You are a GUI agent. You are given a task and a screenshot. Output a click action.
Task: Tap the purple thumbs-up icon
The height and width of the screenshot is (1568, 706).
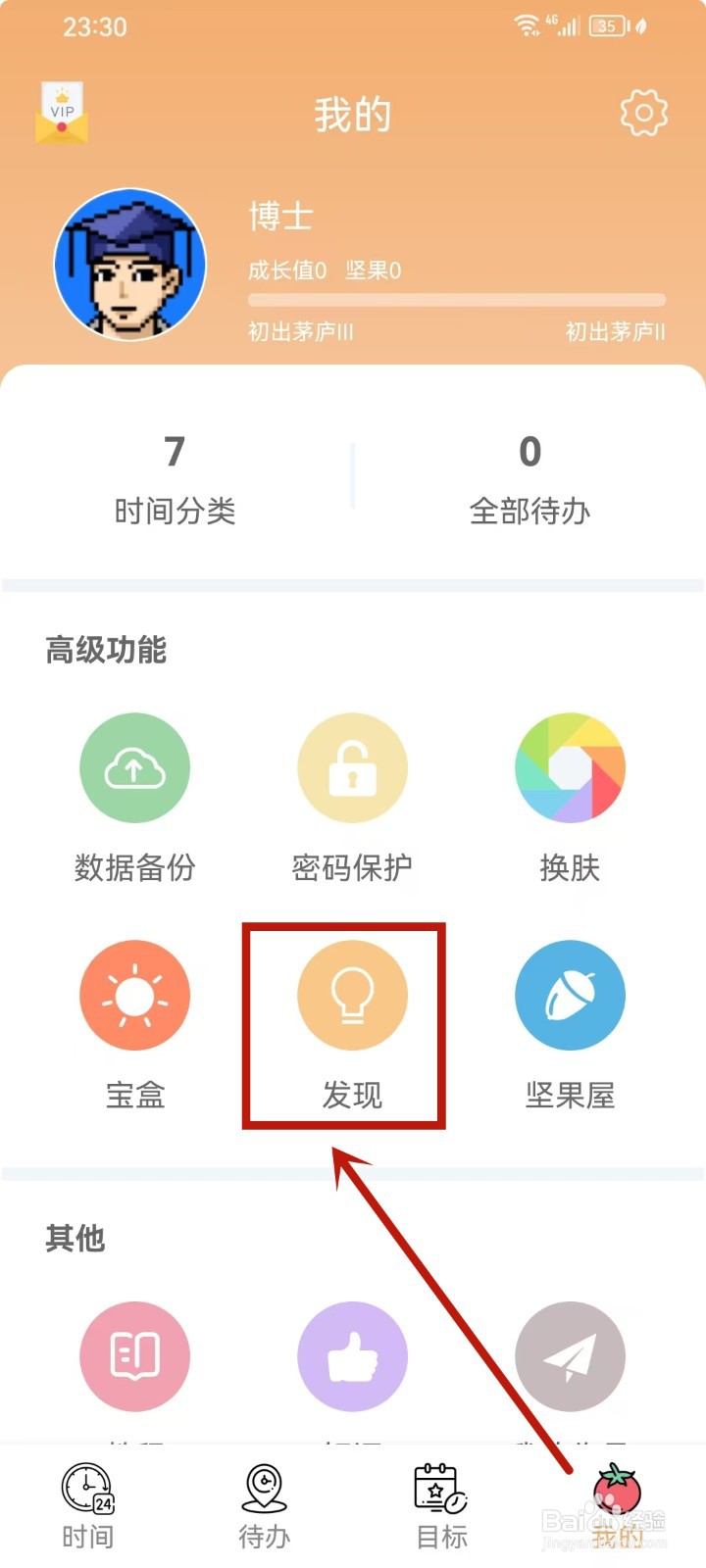tap(352, 1355)
